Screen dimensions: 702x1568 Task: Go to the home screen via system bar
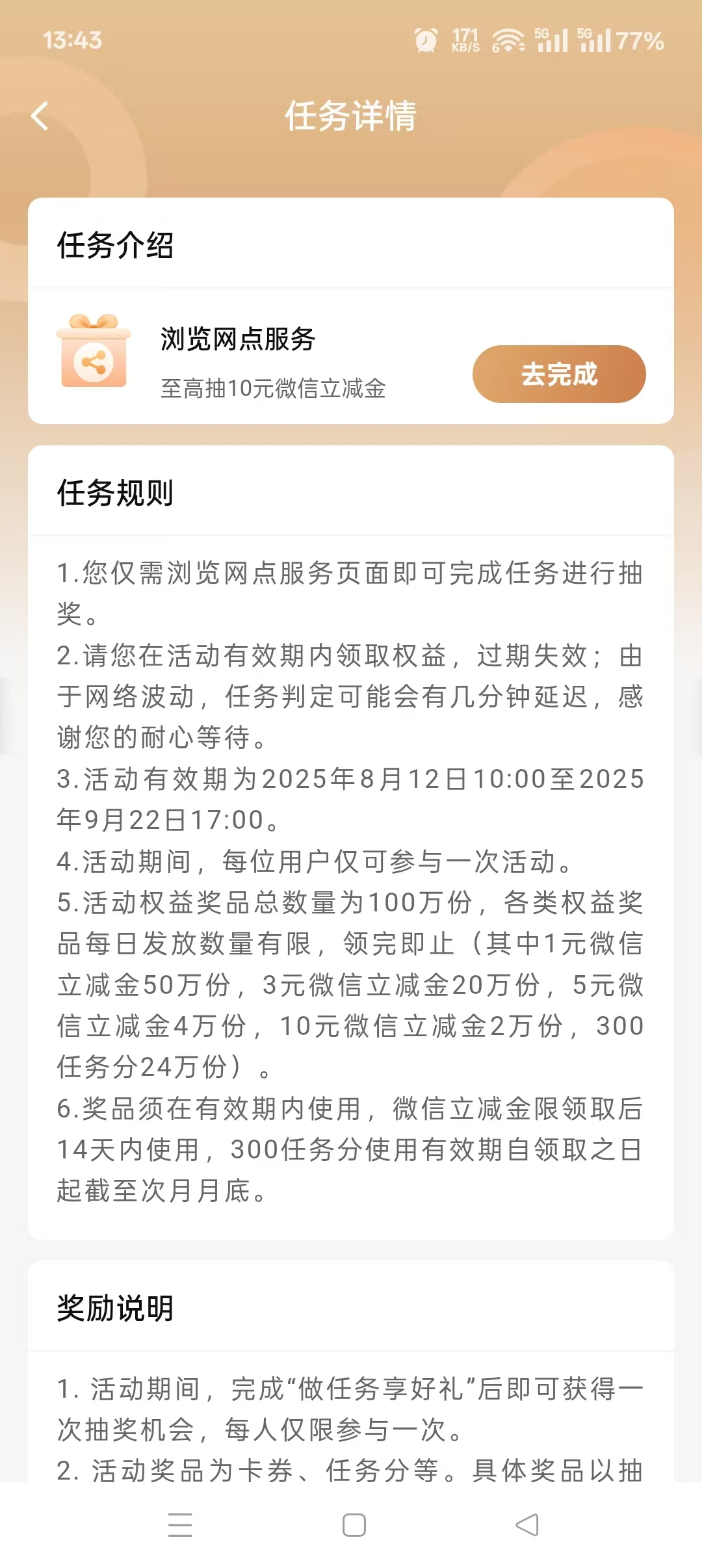tap(354, 1525)
